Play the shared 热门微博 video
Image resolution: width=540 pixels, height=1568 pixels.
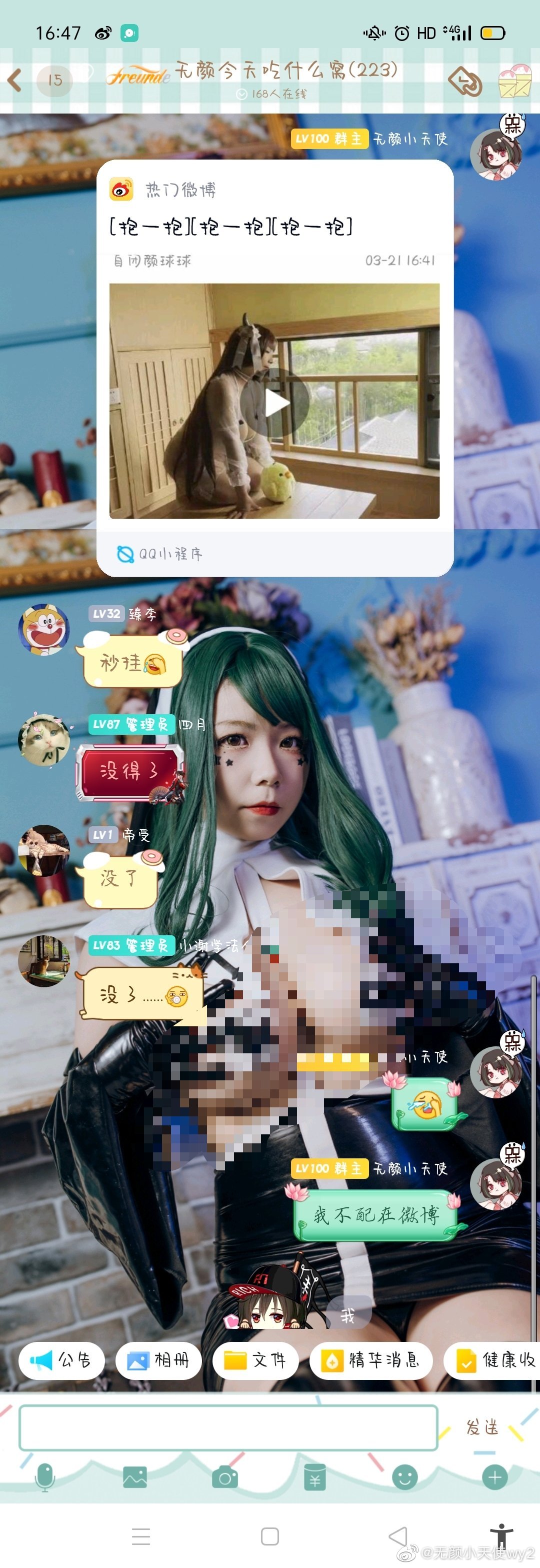[274, 402]
